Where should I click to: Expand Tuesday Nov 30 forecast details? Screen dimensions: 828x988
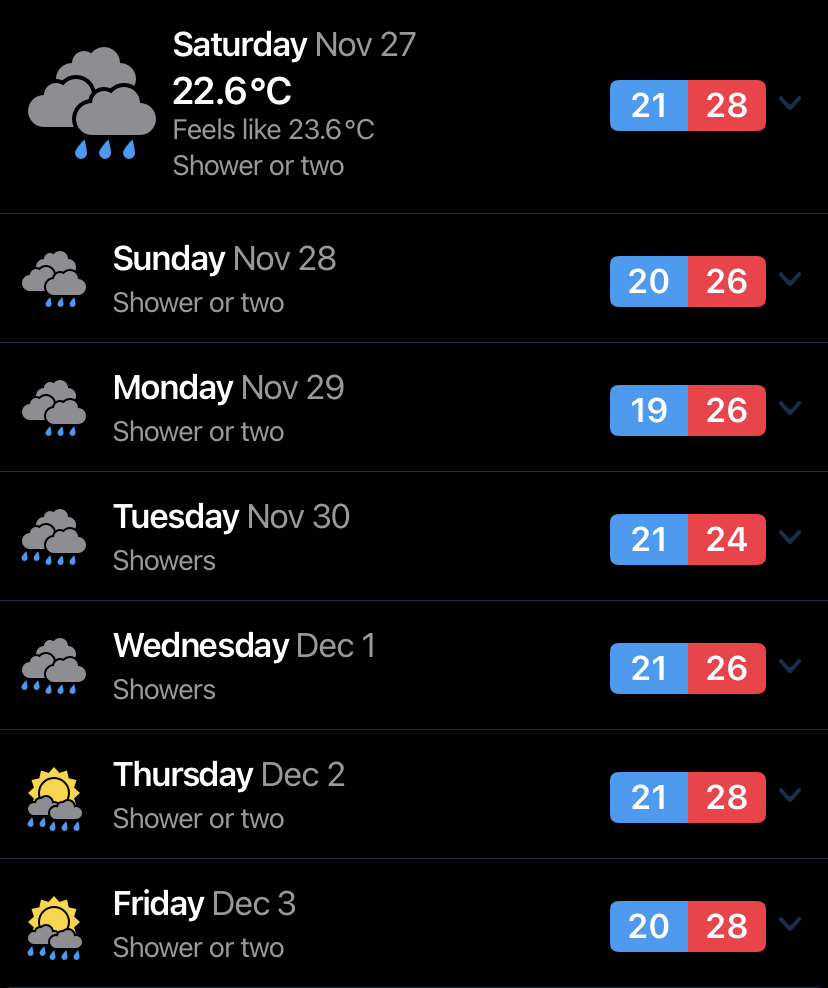[790, 537]
